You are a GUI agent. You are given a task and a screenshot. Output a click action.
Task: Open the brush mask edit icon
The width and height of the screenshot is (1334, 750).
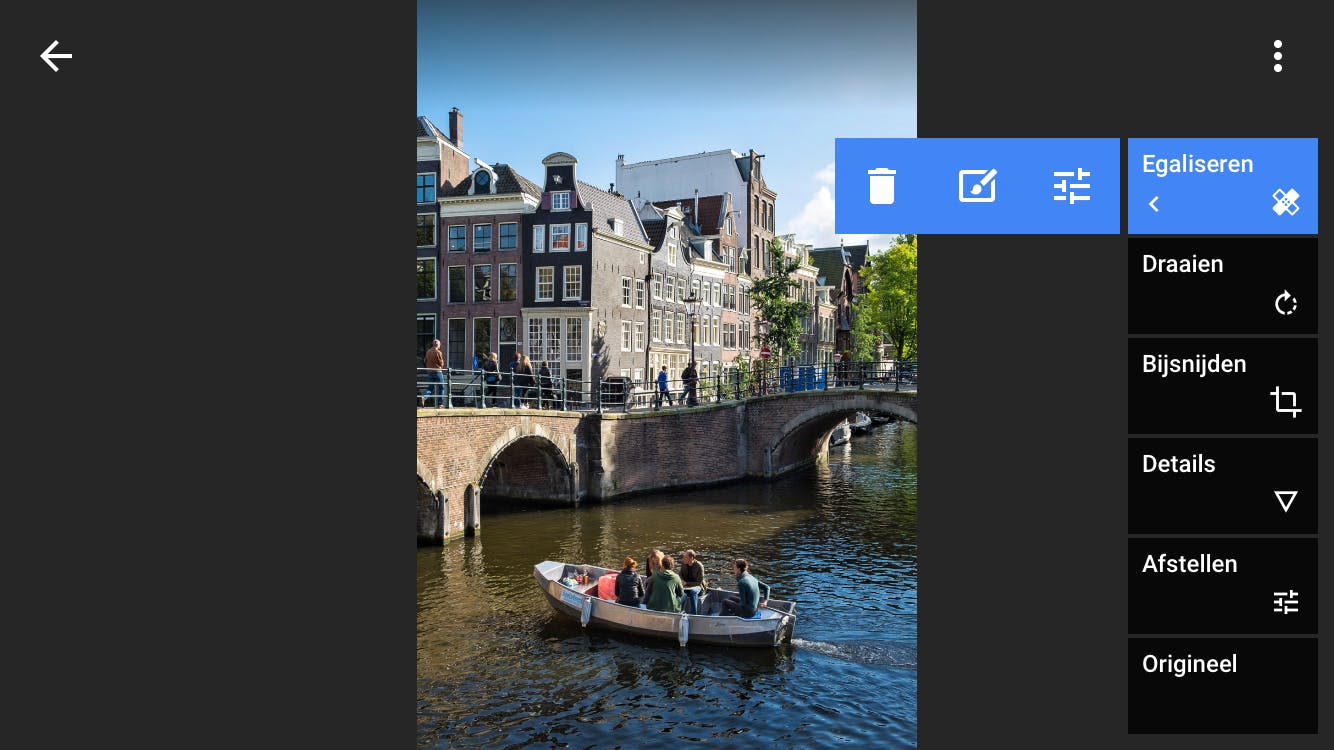coord(977,186)
